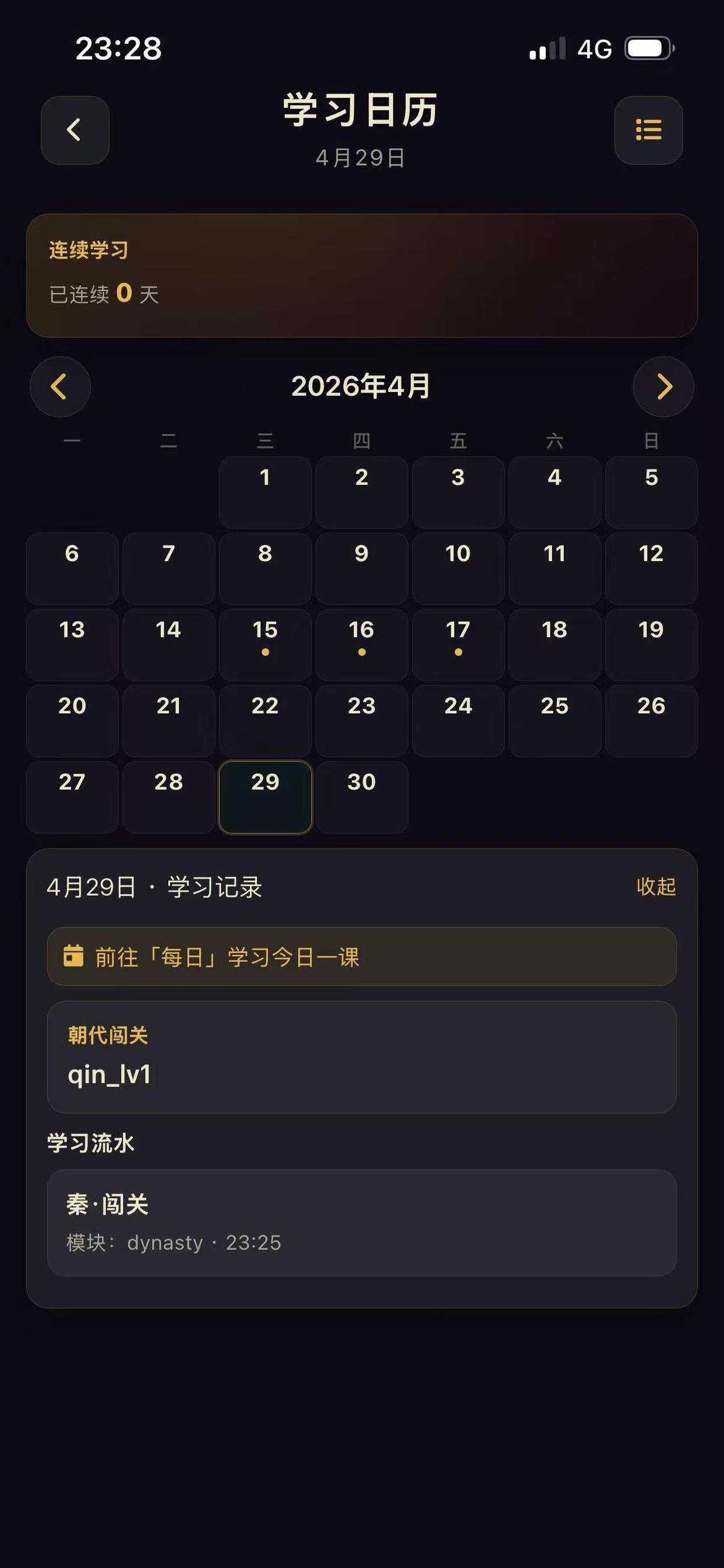This screenshot has height=1568, width=724.
Task: Select April 1 on the calendar
Action: click(x=265, y=492)
